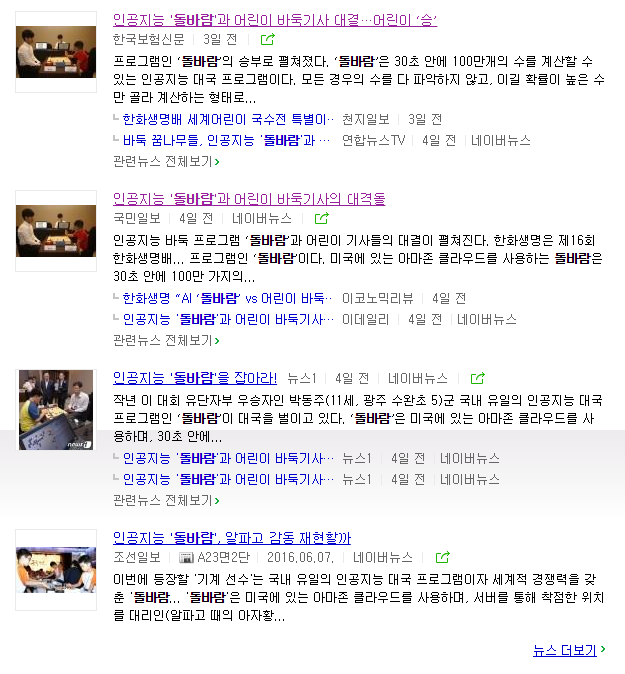This screenshot has height=674, width=625.
Task: Open the new-window icon for the 뉴스1 article
Action: pos(478,378)
